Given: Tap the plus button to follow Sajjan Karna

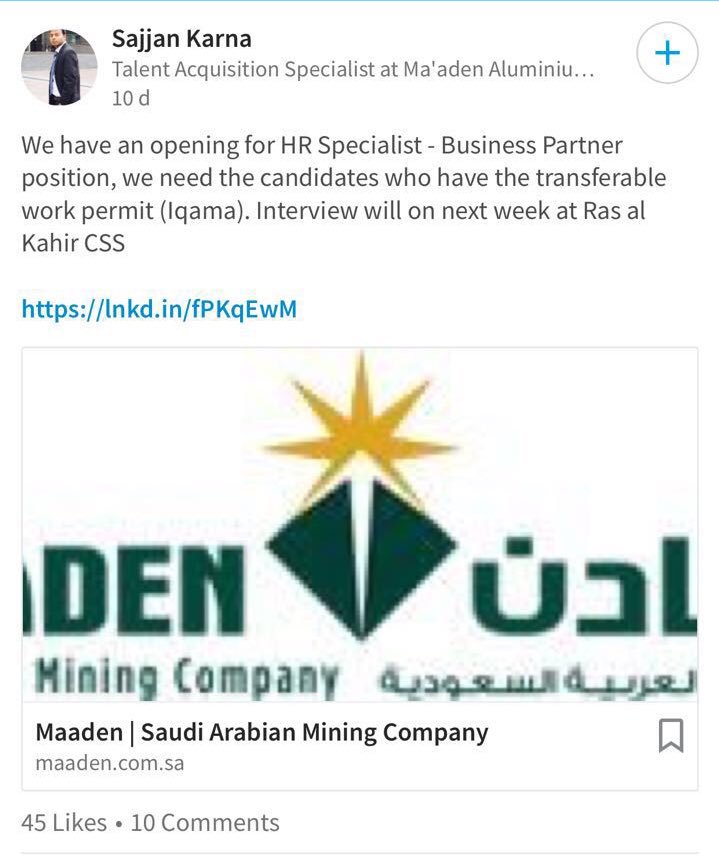Looking at the screenshot, I should [666, 53].
